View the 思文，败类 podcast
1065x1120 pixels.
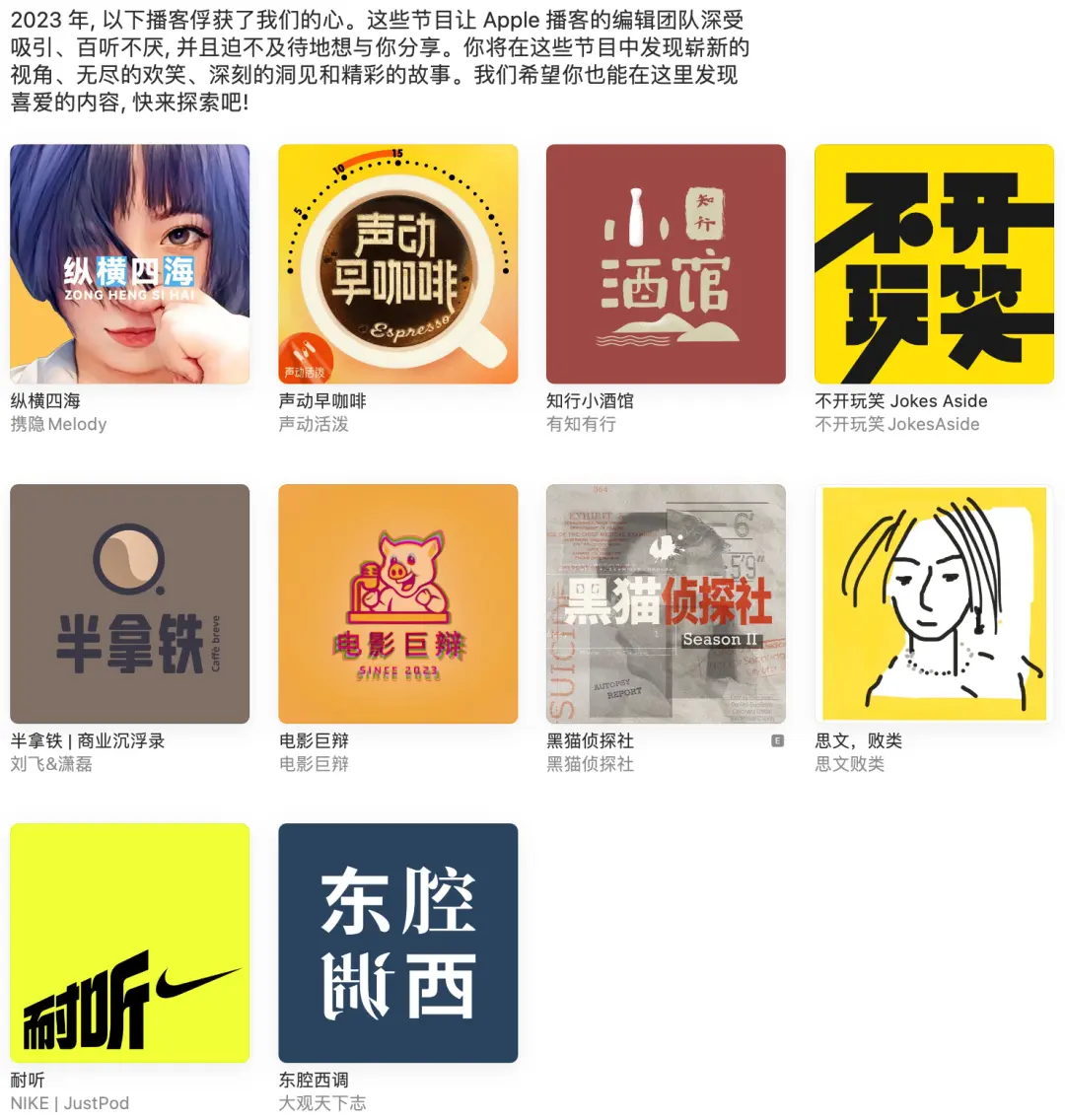point(934,603)
